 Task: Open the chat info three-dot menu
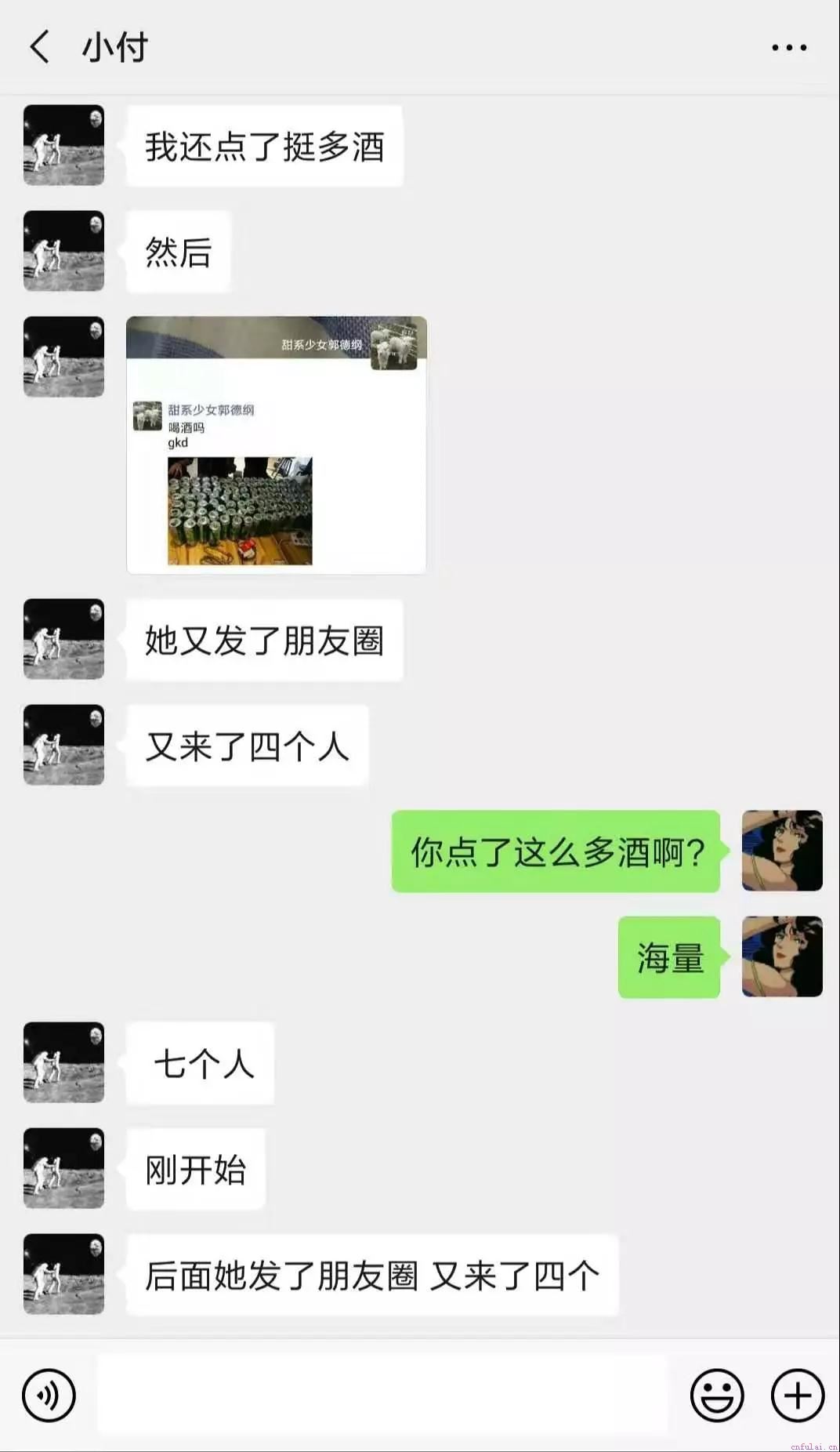pyautogui.click(x=788, y=48)
